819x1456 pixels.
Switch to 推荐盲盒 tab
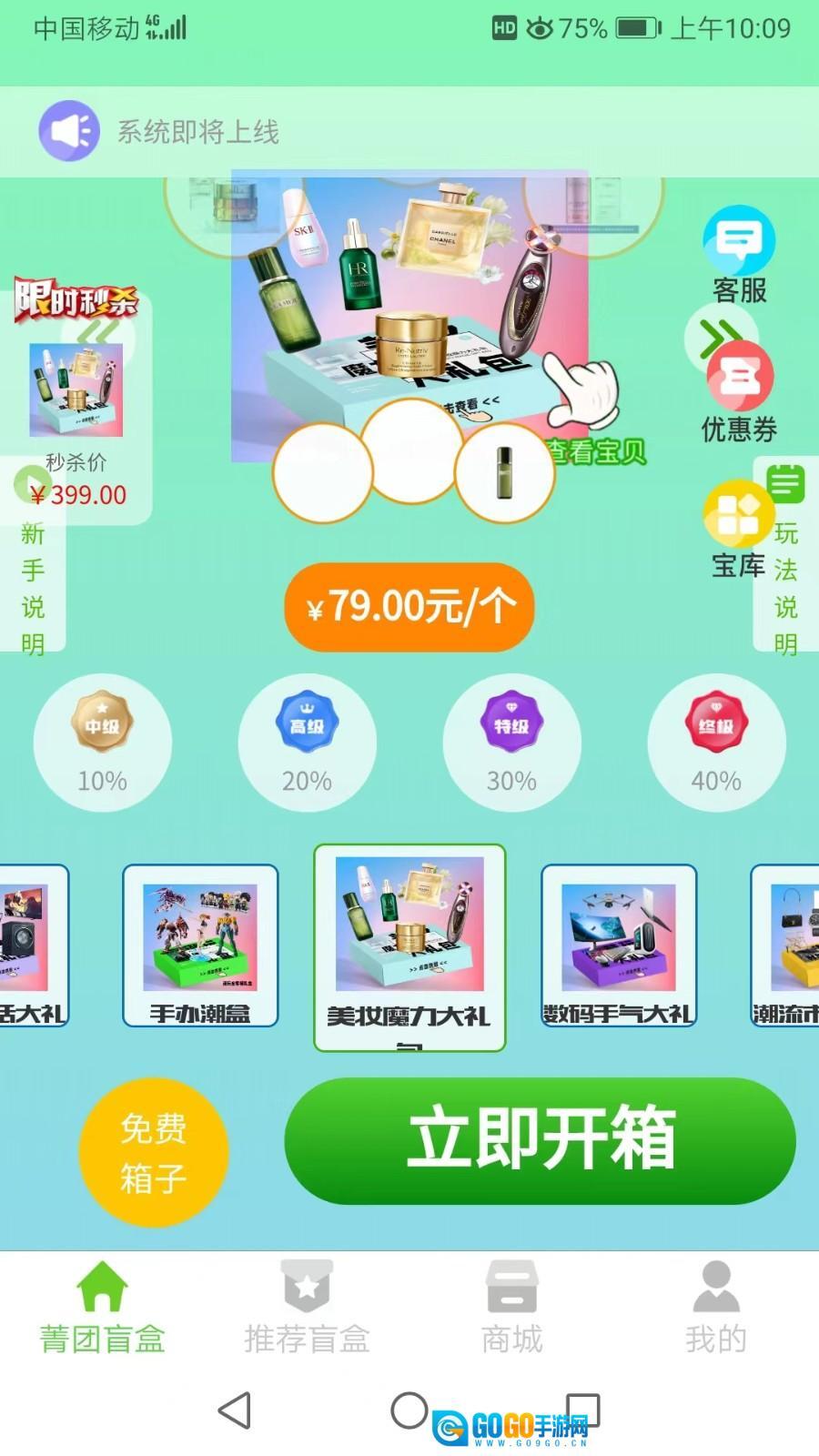(307, 1308)
